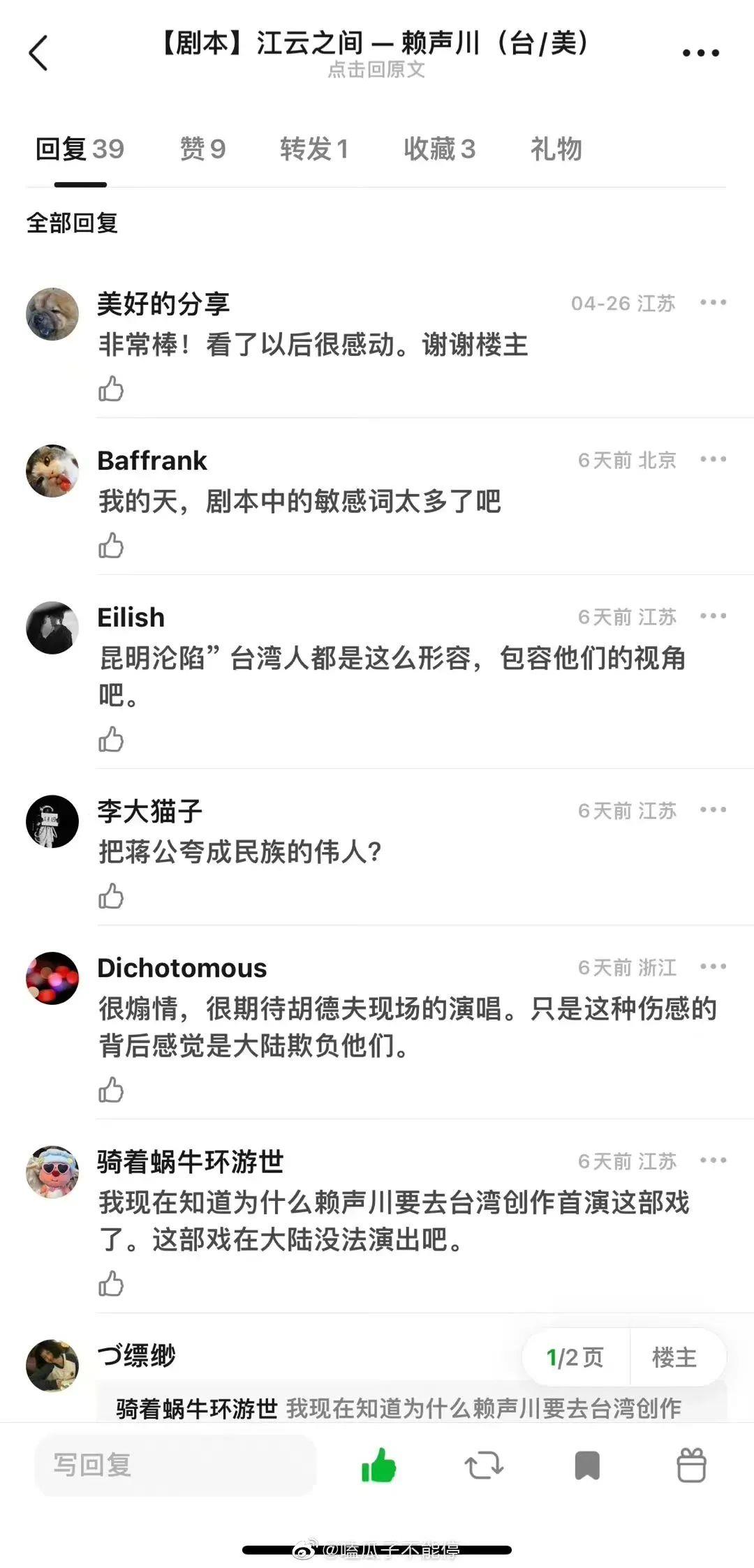Like 骑着蜗牛环游世's comment

(111, 1283)
